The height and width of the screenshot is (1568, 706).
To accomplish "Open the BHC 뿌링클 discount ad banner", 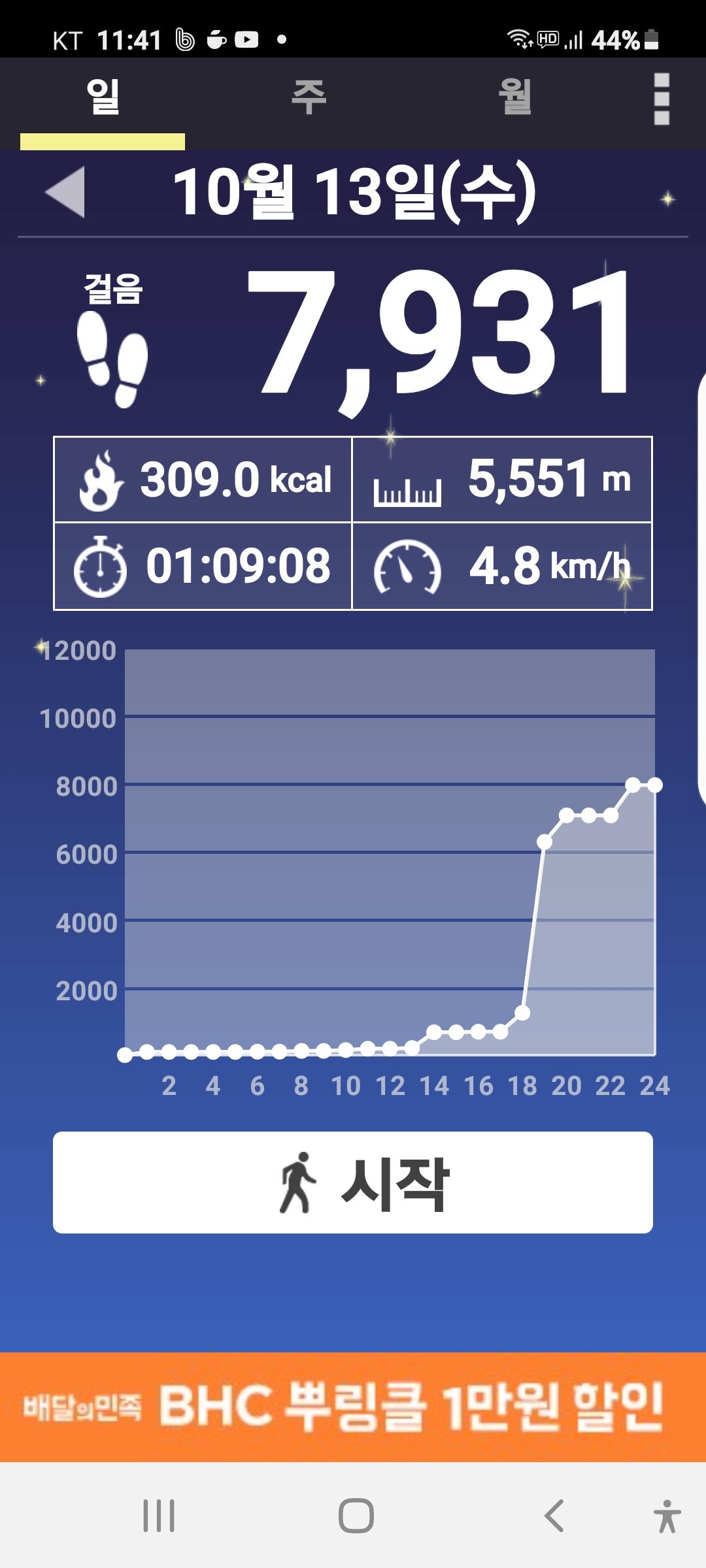I will (x=353, y=1406).
